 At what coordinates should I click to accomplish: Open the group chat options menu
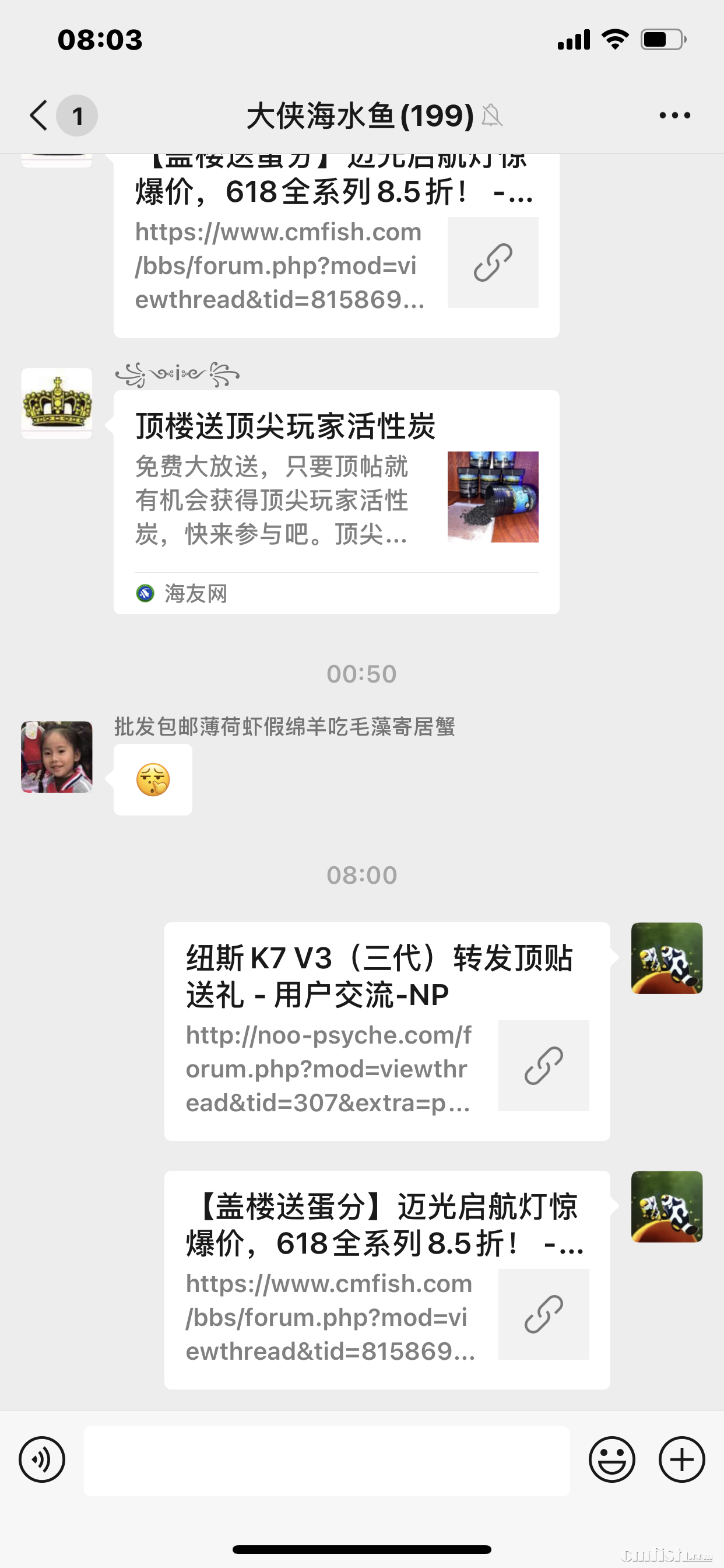(674, 115)
